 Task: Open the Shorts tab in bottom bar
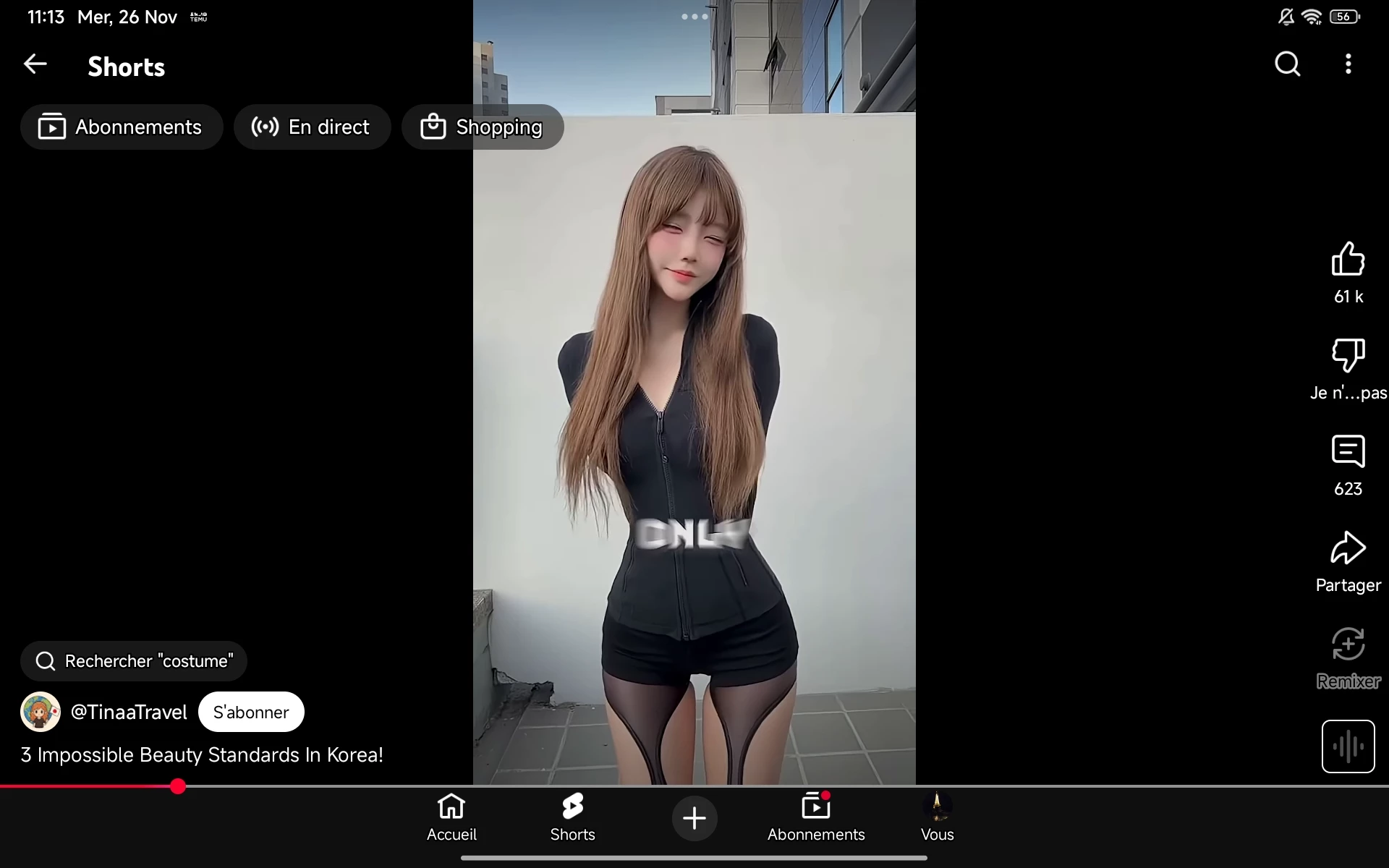pos(572,818)
